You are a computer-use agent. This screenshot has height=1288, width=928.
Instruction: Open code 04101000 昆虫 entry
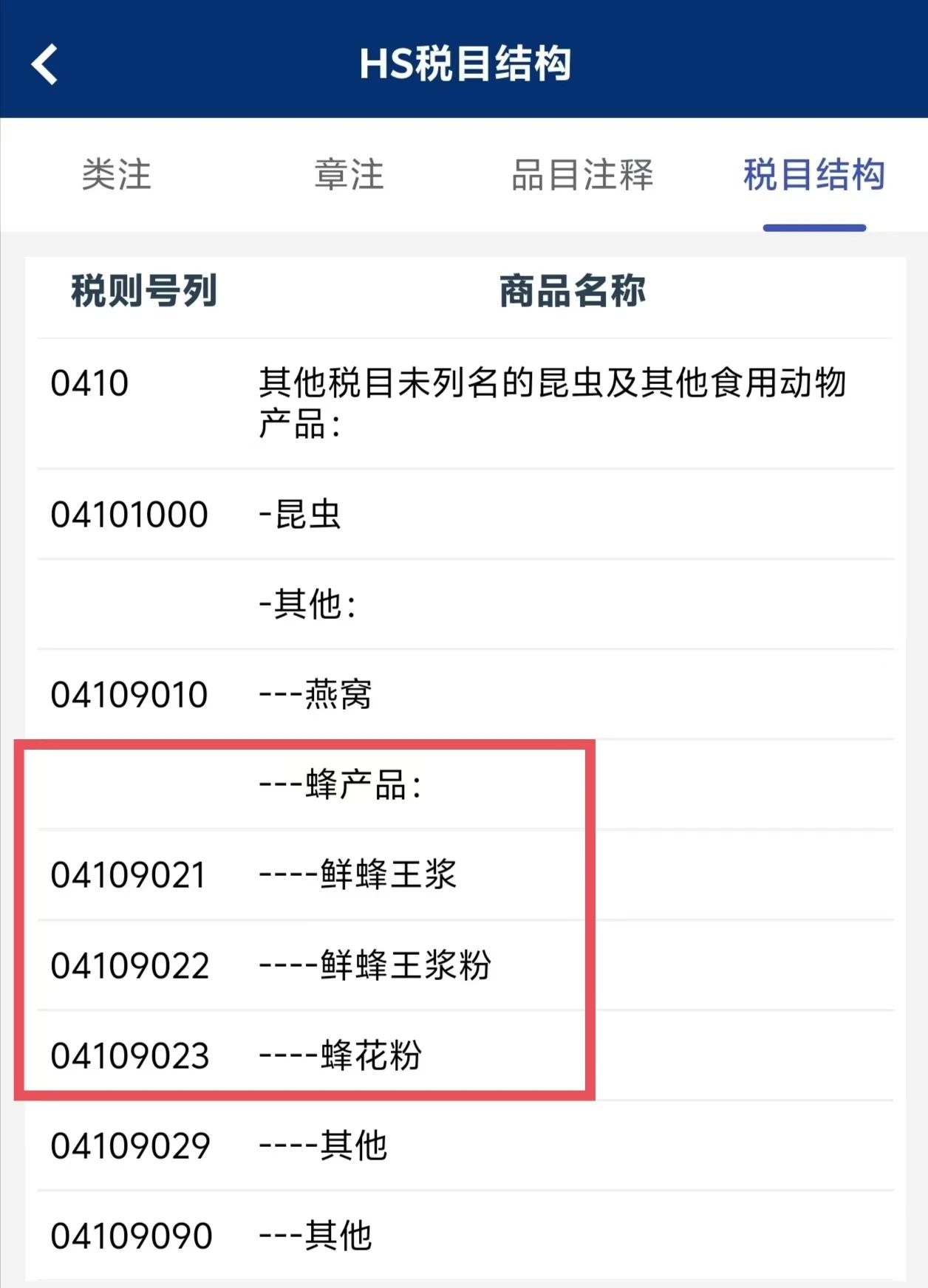tap(464, 515)
